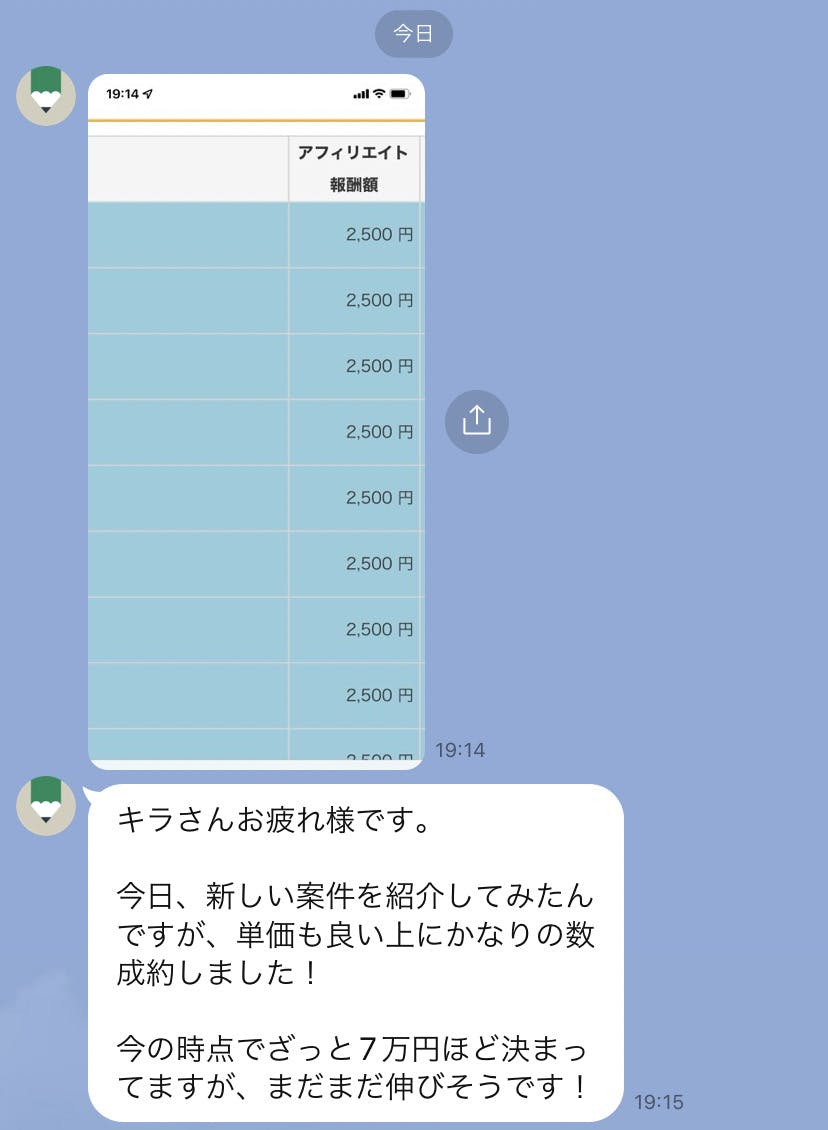Viewport: 828px width, 1130px height.
Task: Open sender's profile avatar beside the image message
Action: click(x=46, y=96)
